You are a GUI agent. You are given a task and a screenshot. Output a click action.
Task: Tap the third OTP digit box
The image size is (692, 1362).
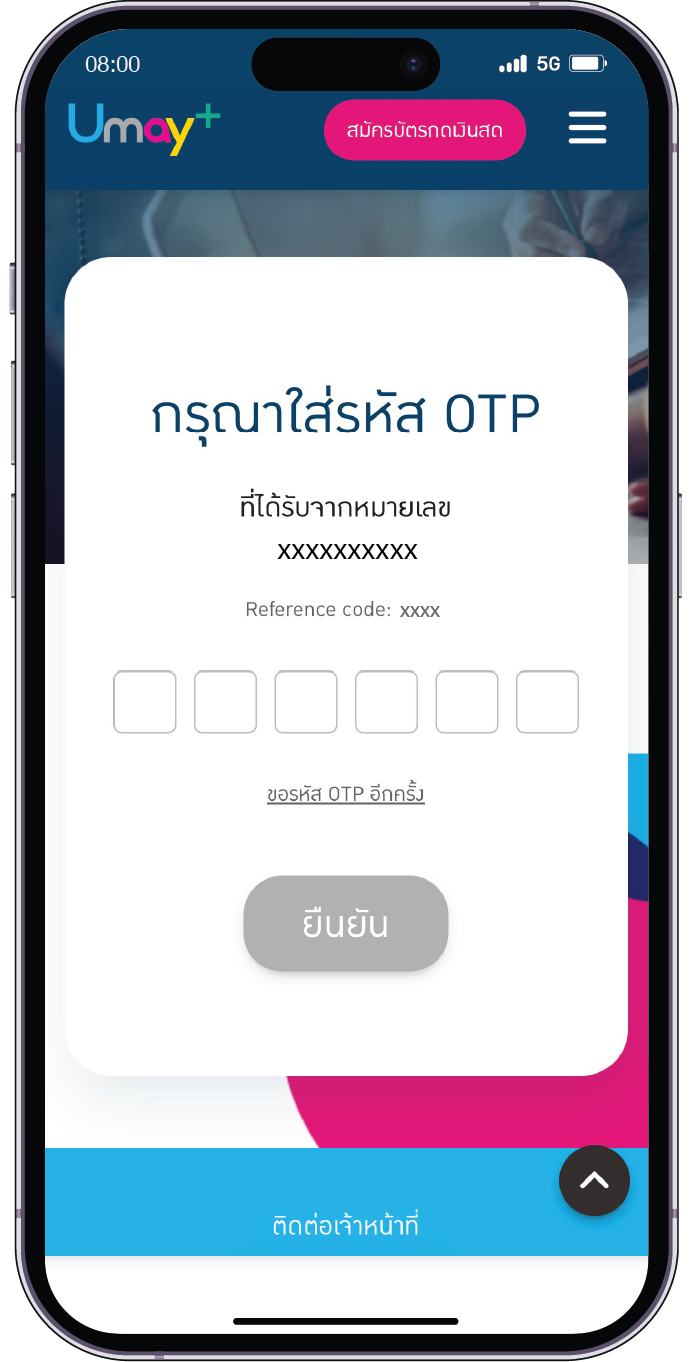click(306, 702)
